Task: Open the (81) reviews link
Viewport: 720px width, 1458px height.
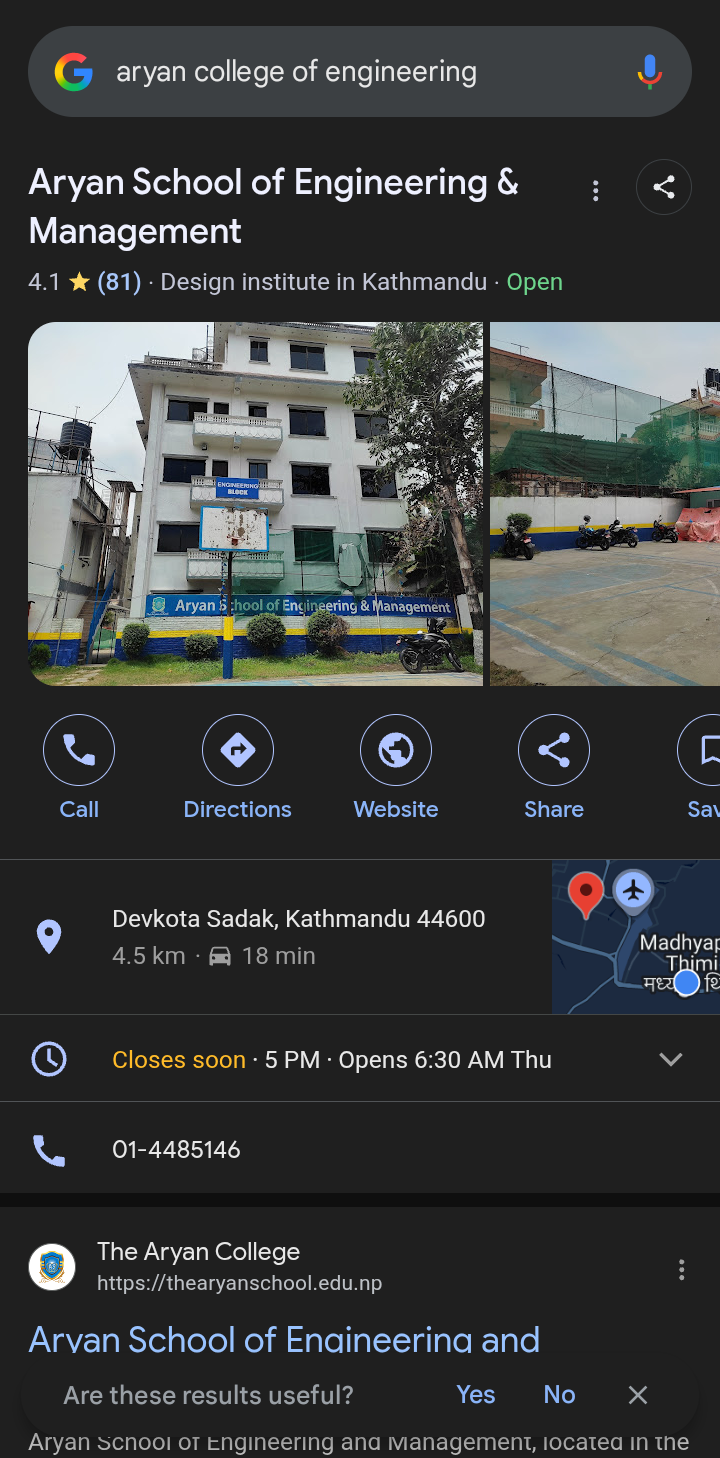Action: [119, 282]
